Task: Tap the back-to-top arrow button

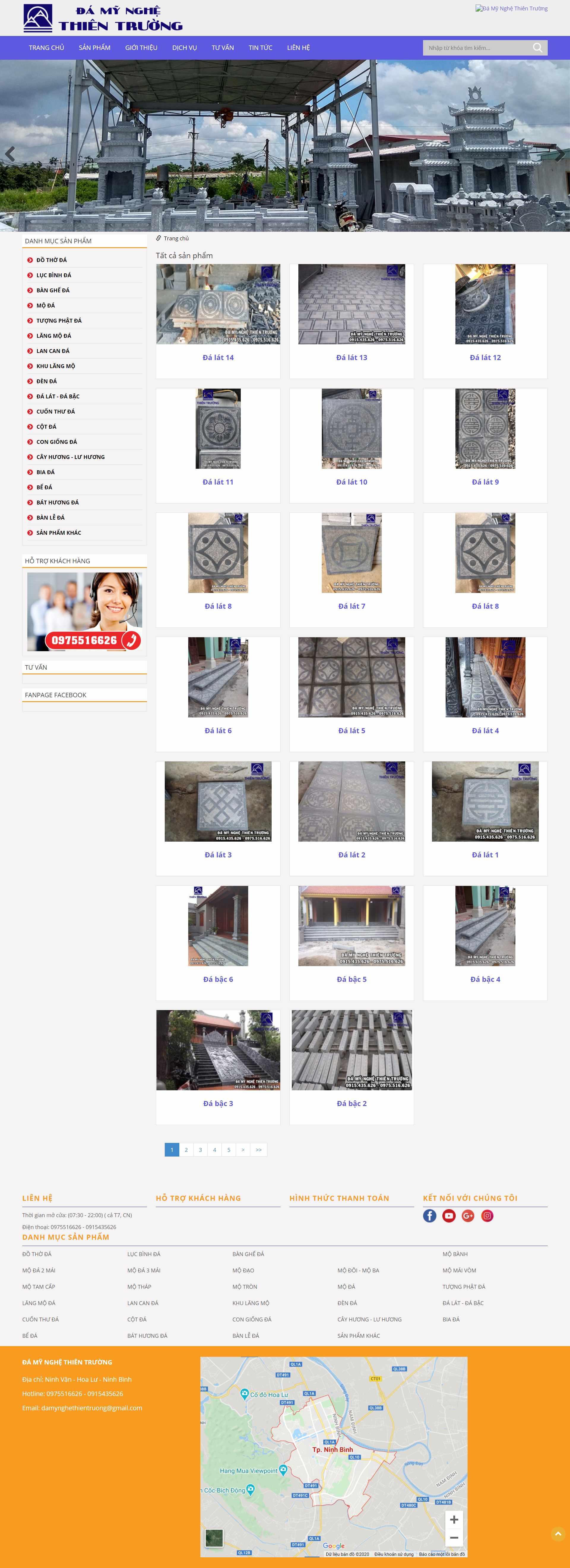Action: 558,1534
